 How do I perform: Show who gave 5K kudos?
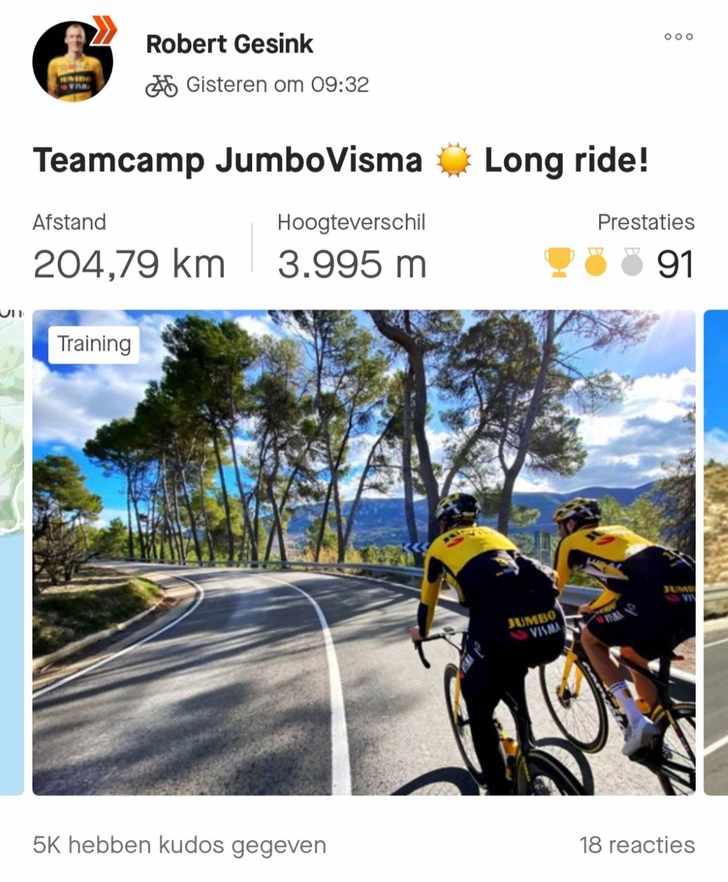click(x=179, y=845)
